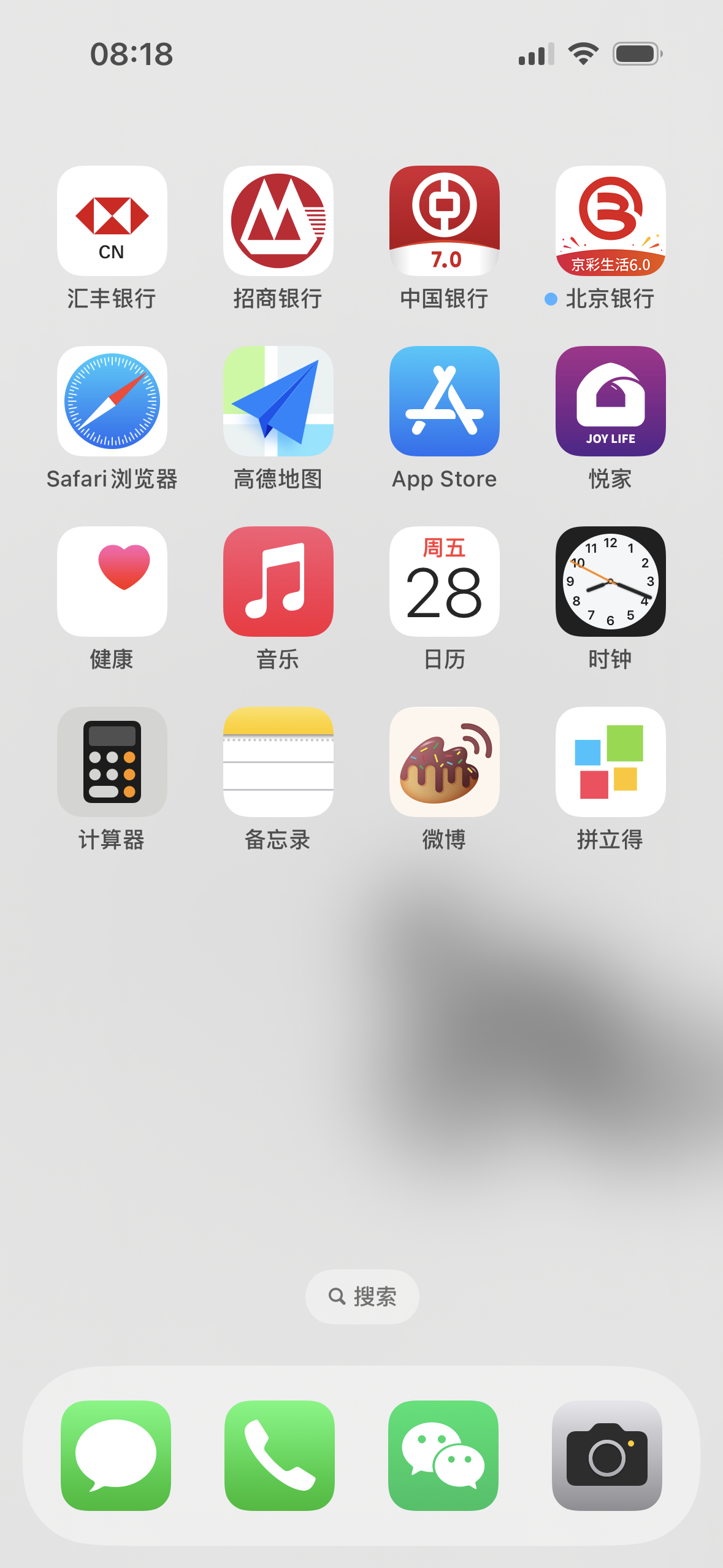723x1568 pixels.
Task: Launch 高德地图 maps app
Action: [278, 401]
